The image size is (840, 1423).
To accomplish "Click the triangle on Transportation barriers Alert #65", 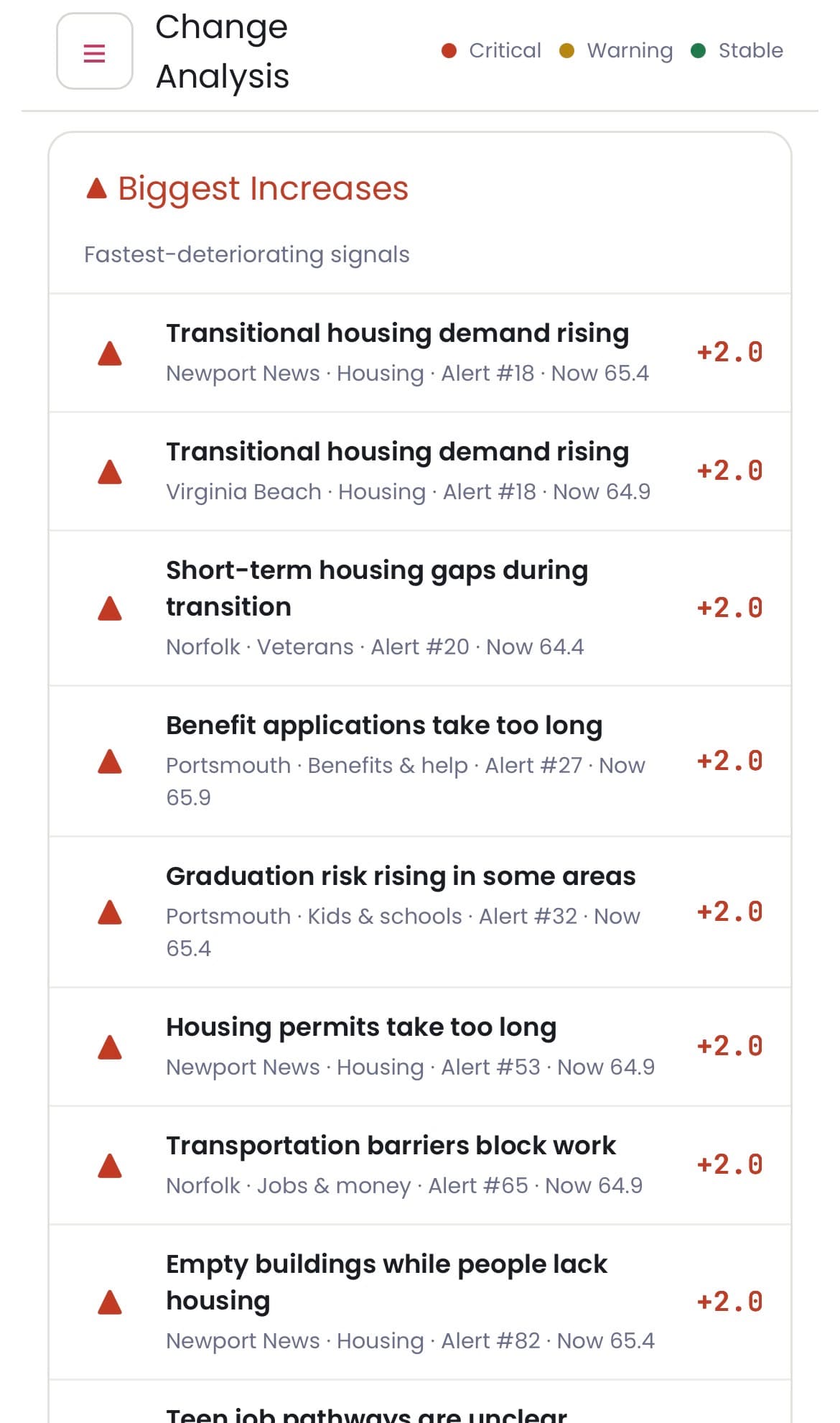I will pyautogui.click(x=110, y=1164).
